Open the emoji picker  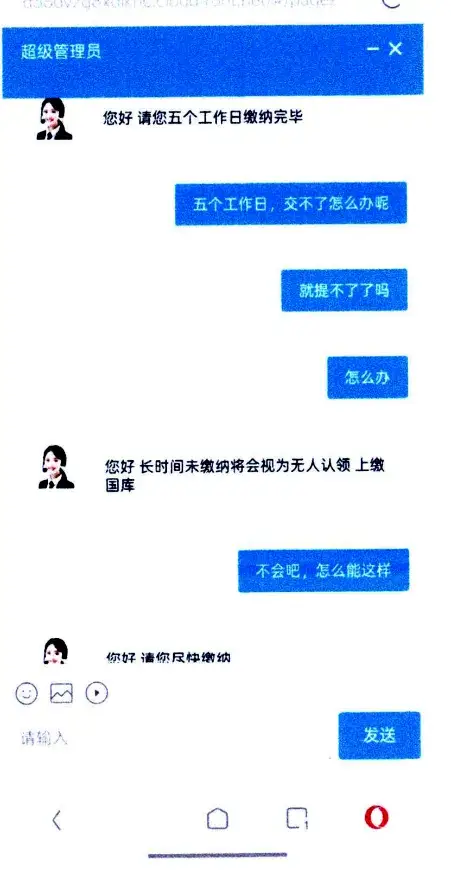pos(26,693)
